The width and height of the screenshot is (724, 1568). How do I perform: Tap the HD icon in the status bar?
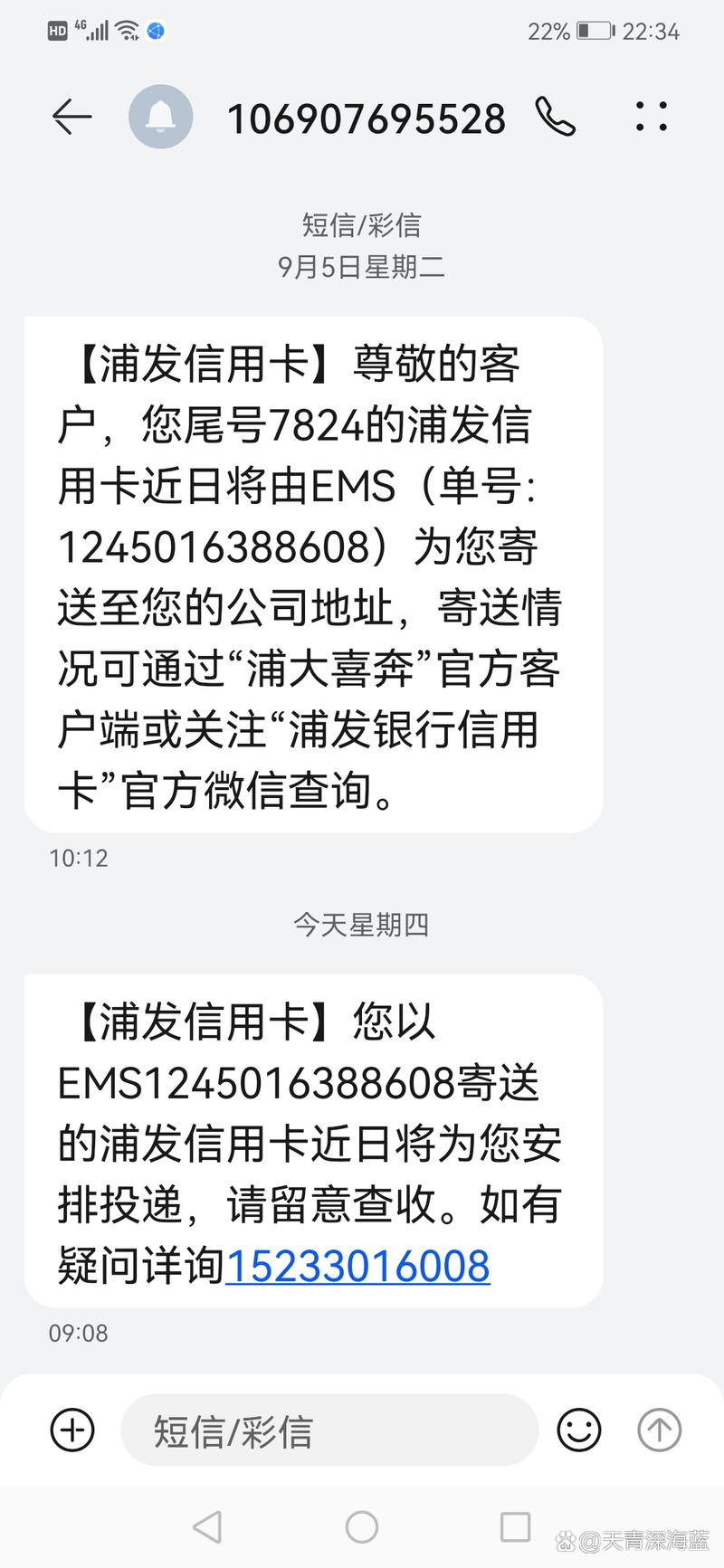point(58,29)
